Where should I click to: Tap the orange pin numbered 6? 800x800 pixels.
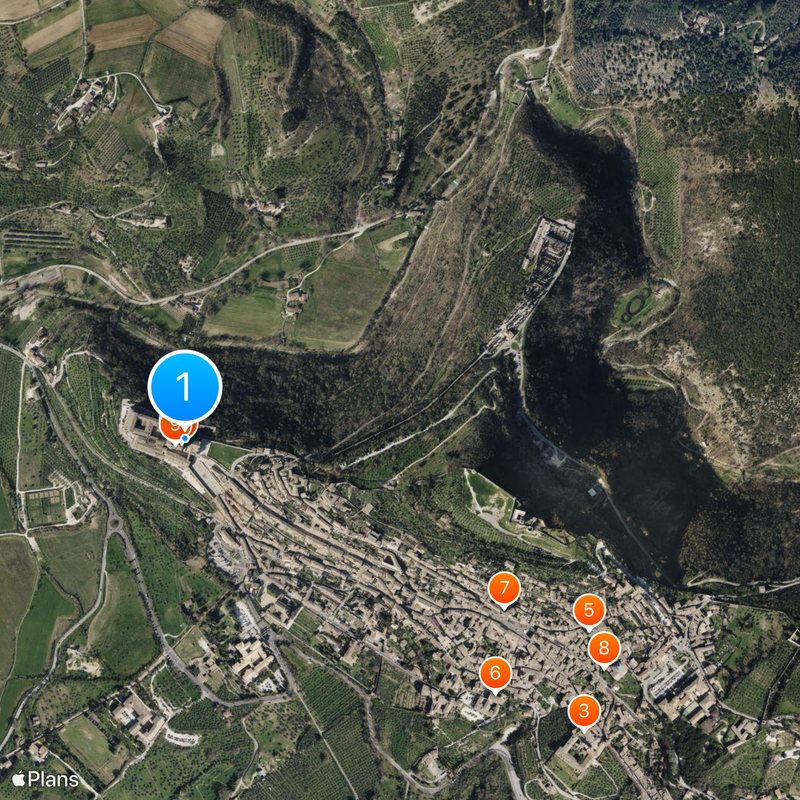click(495, 673)
